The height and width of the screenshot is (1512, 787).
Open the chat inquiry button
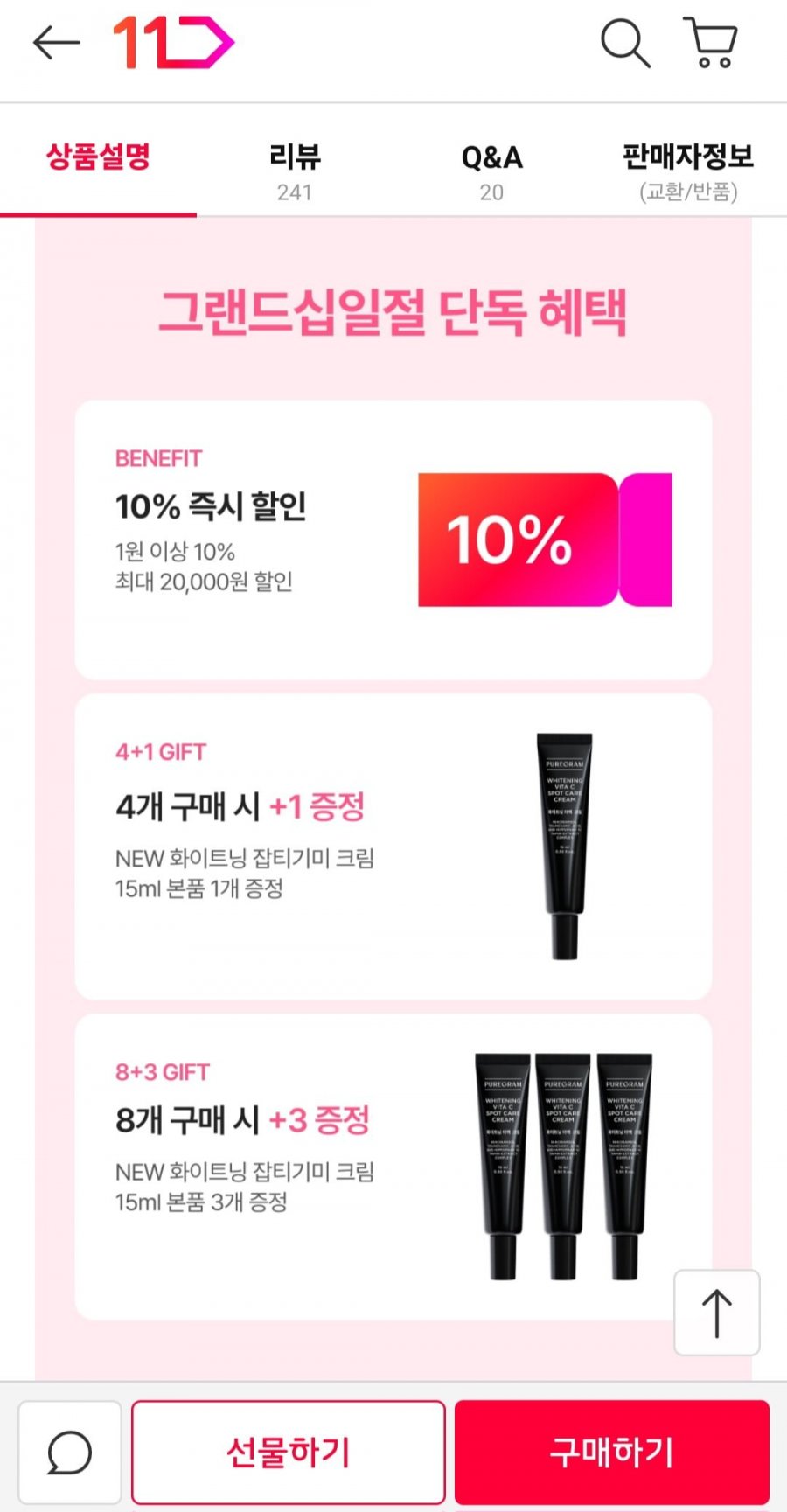69,1453
